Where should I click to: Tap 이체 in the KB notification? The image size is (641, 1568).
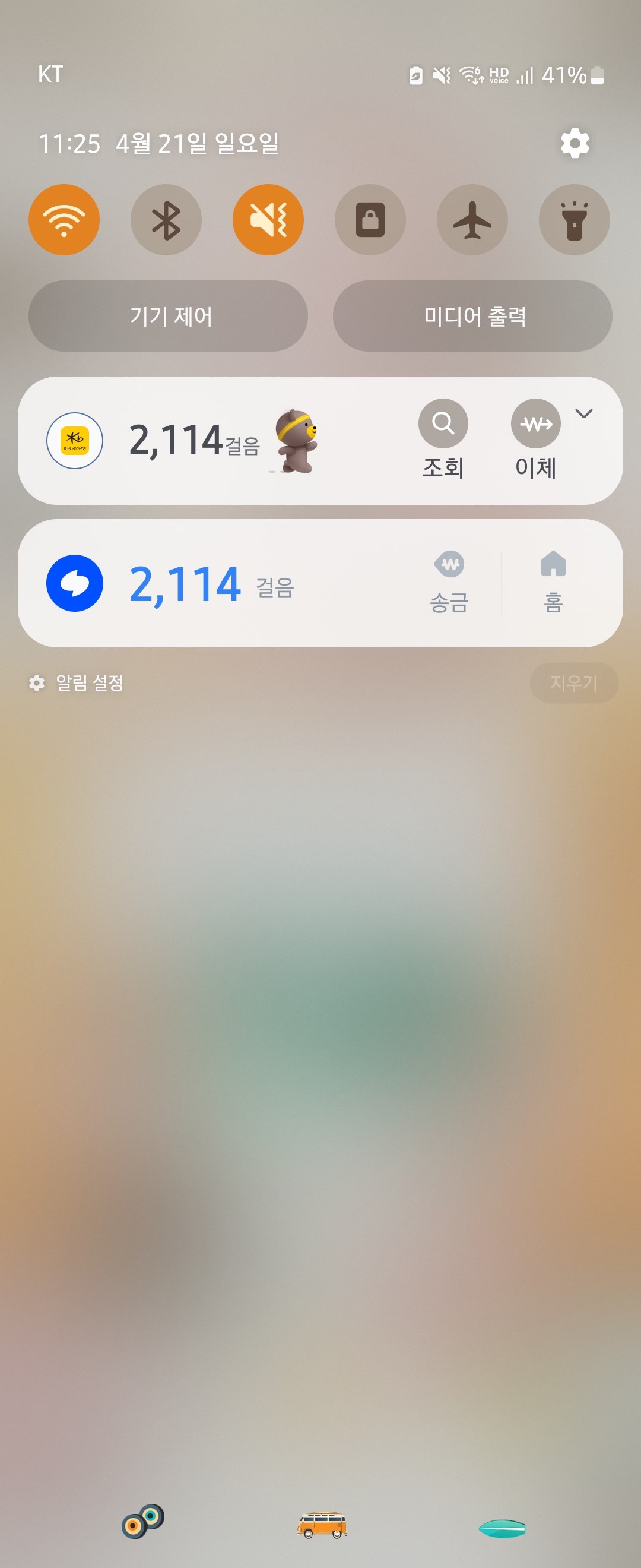pos(536,440)
